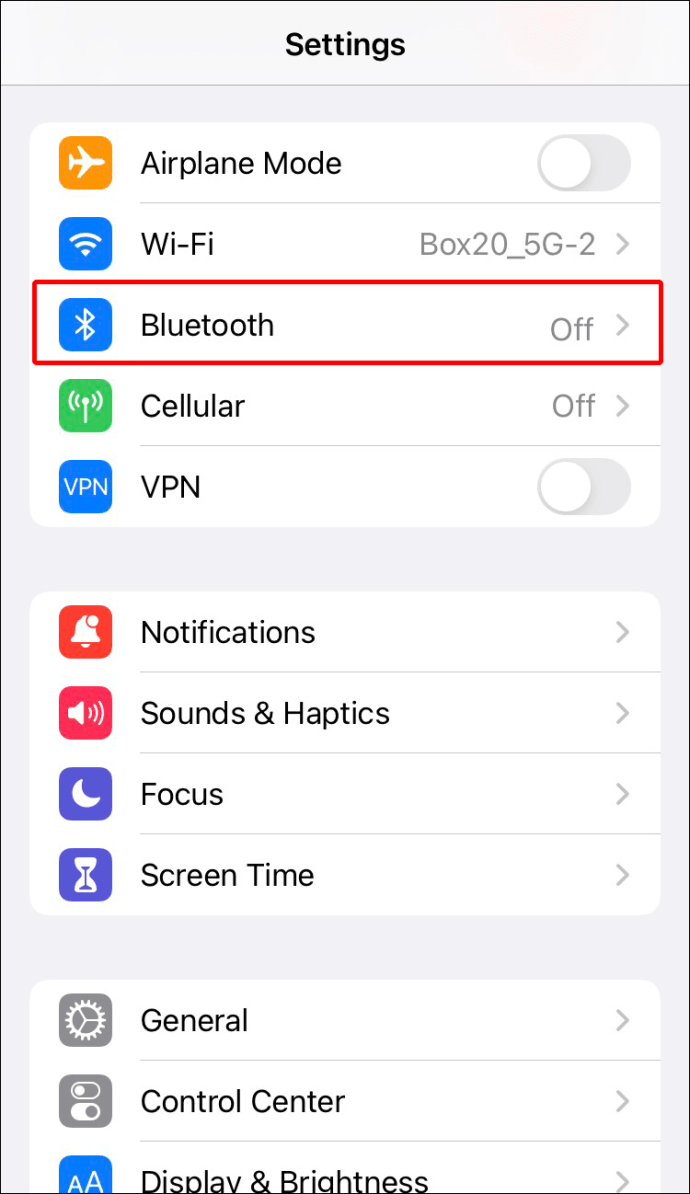Open Cellular settings
This screenshot has height=1194, width=690.
pyautogui.click(x=345, y=406)
